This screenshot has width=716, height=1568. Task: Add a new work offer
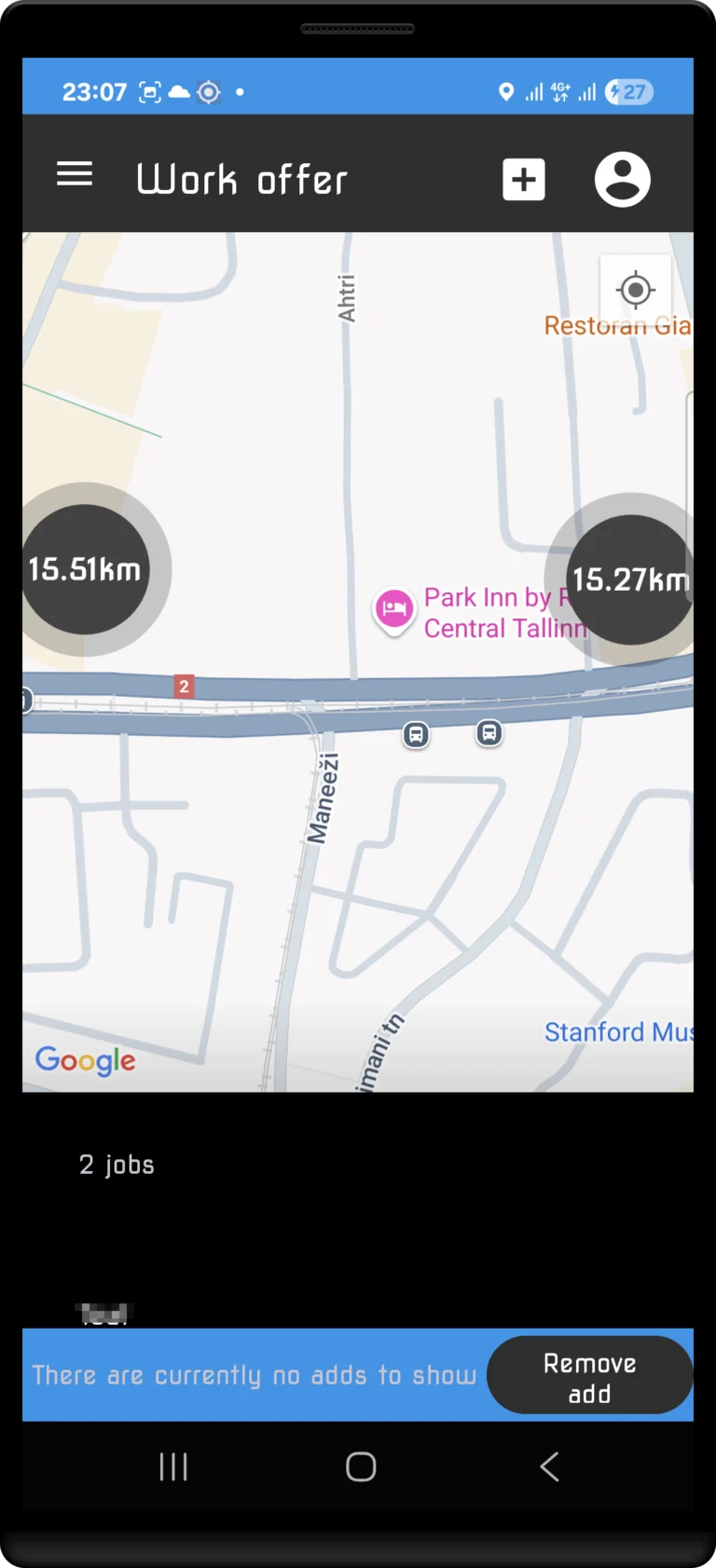524,179
